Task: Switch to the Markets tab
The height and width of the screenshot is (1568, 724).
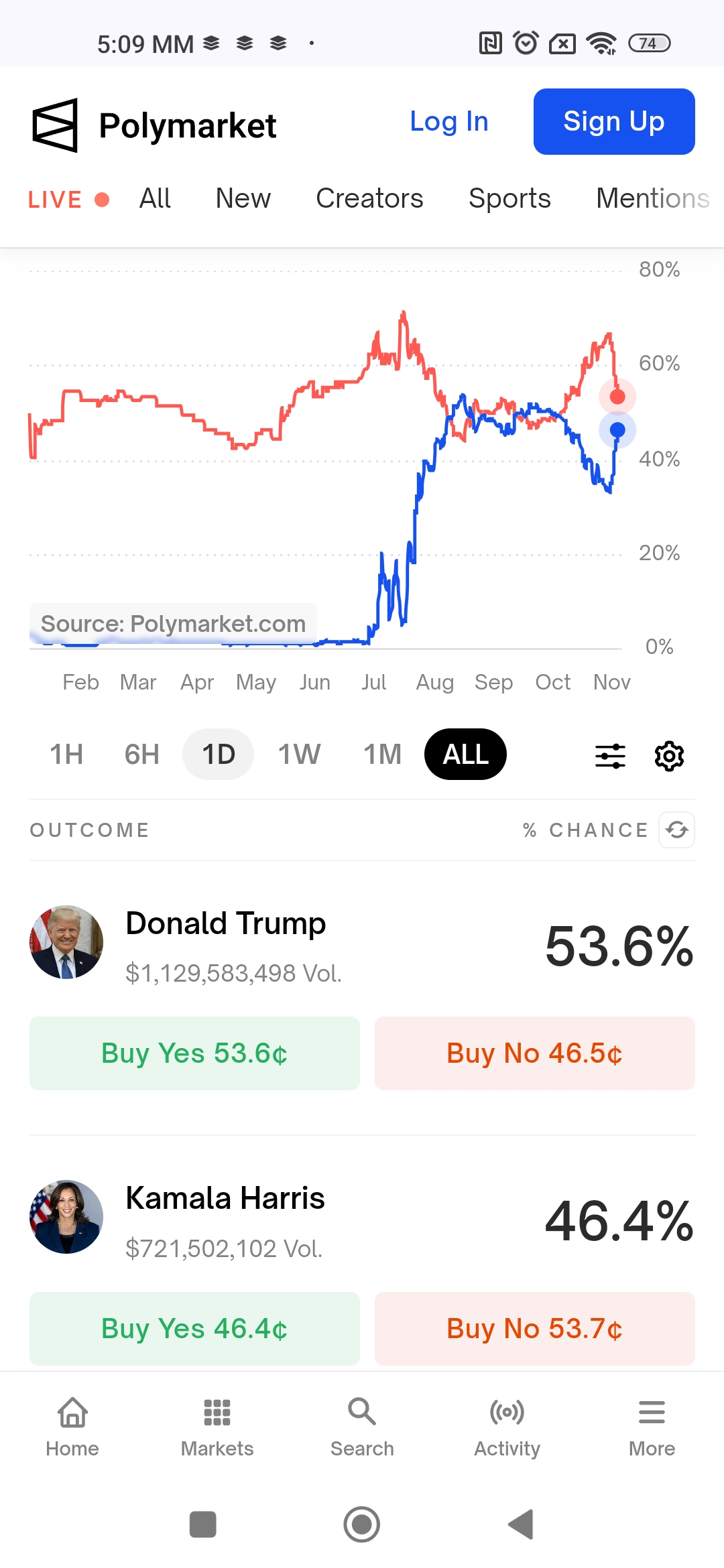Action: coord(217,1427)
